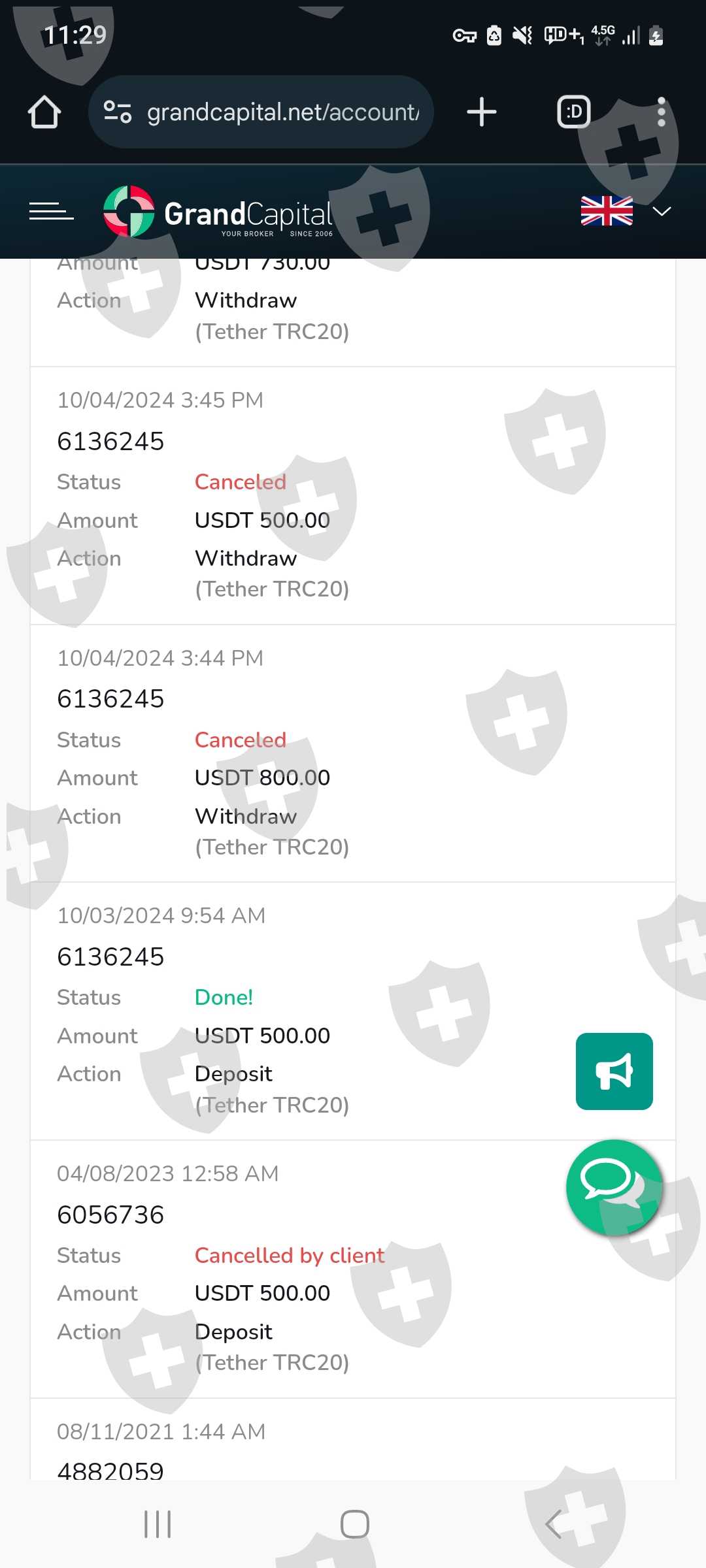
Task: Expand the language selector with UK flag
Action: (626, 211)
